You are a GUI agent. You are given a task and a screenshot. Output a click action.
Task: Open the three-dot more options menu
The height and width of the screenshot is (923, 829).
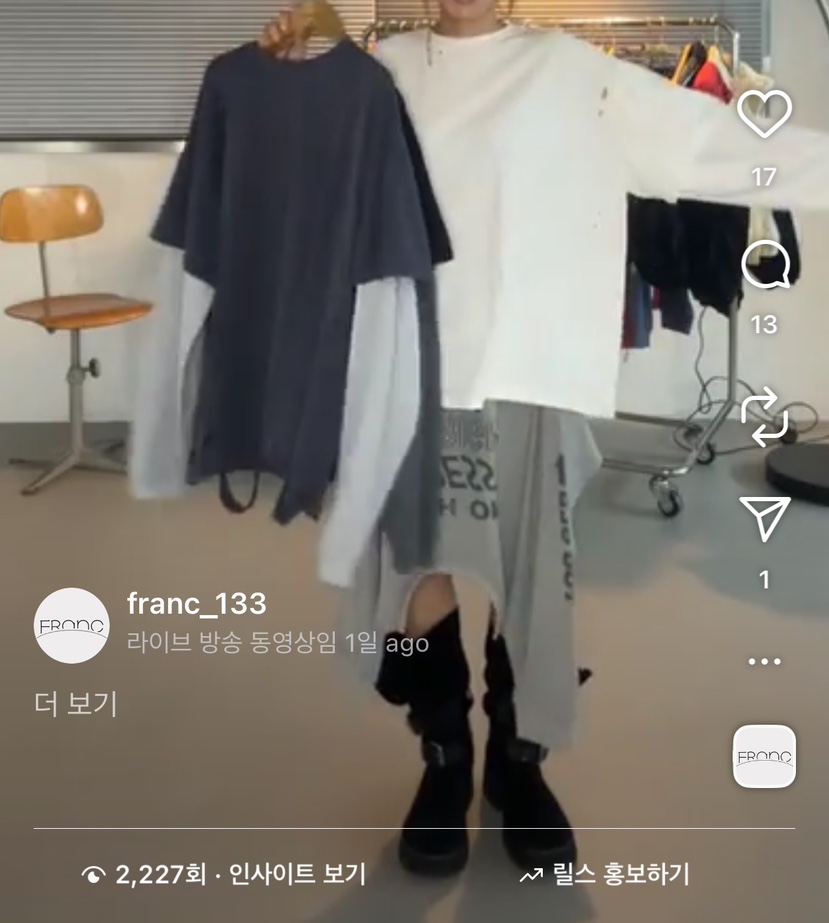764,661
